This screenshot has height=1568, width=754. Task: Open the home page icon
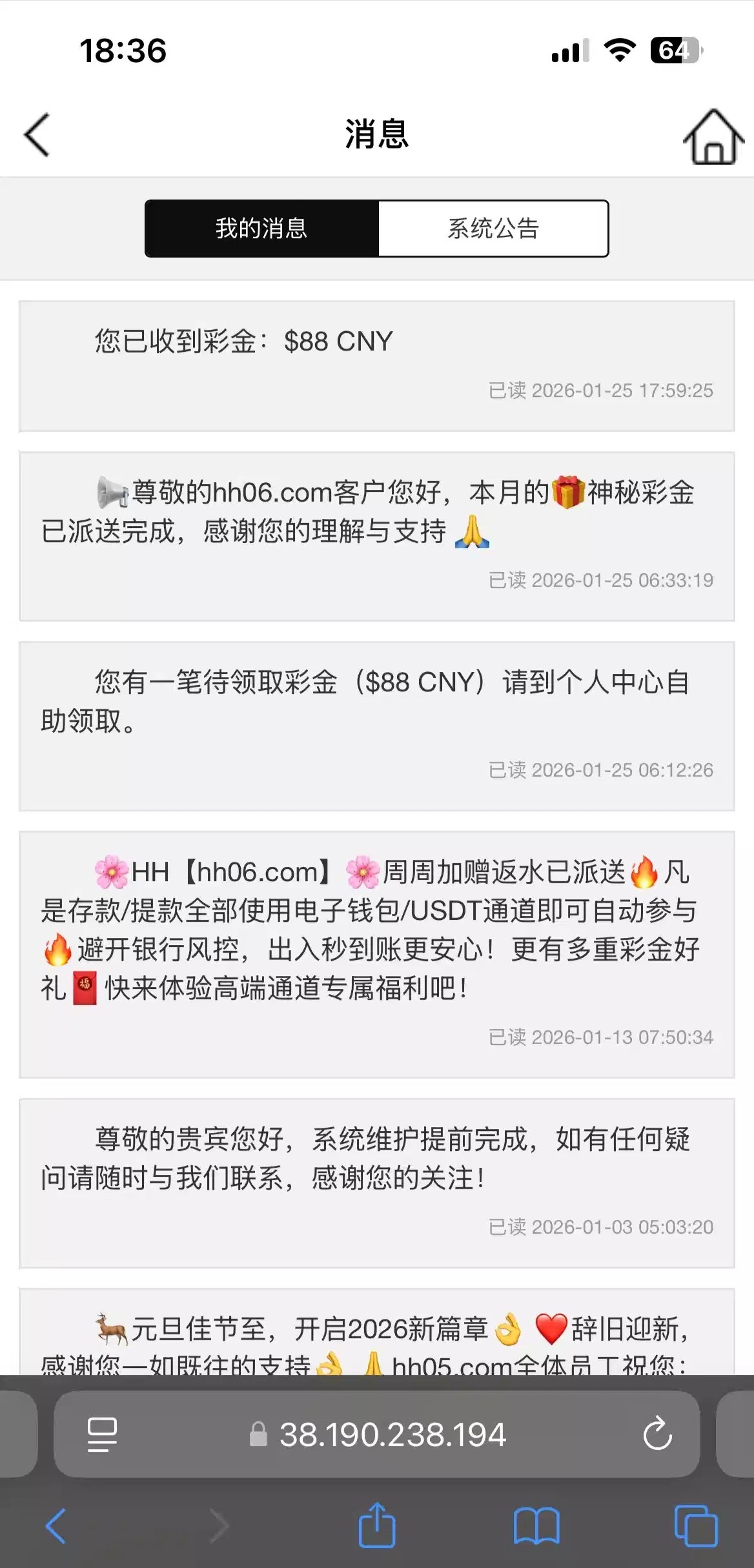713,136
